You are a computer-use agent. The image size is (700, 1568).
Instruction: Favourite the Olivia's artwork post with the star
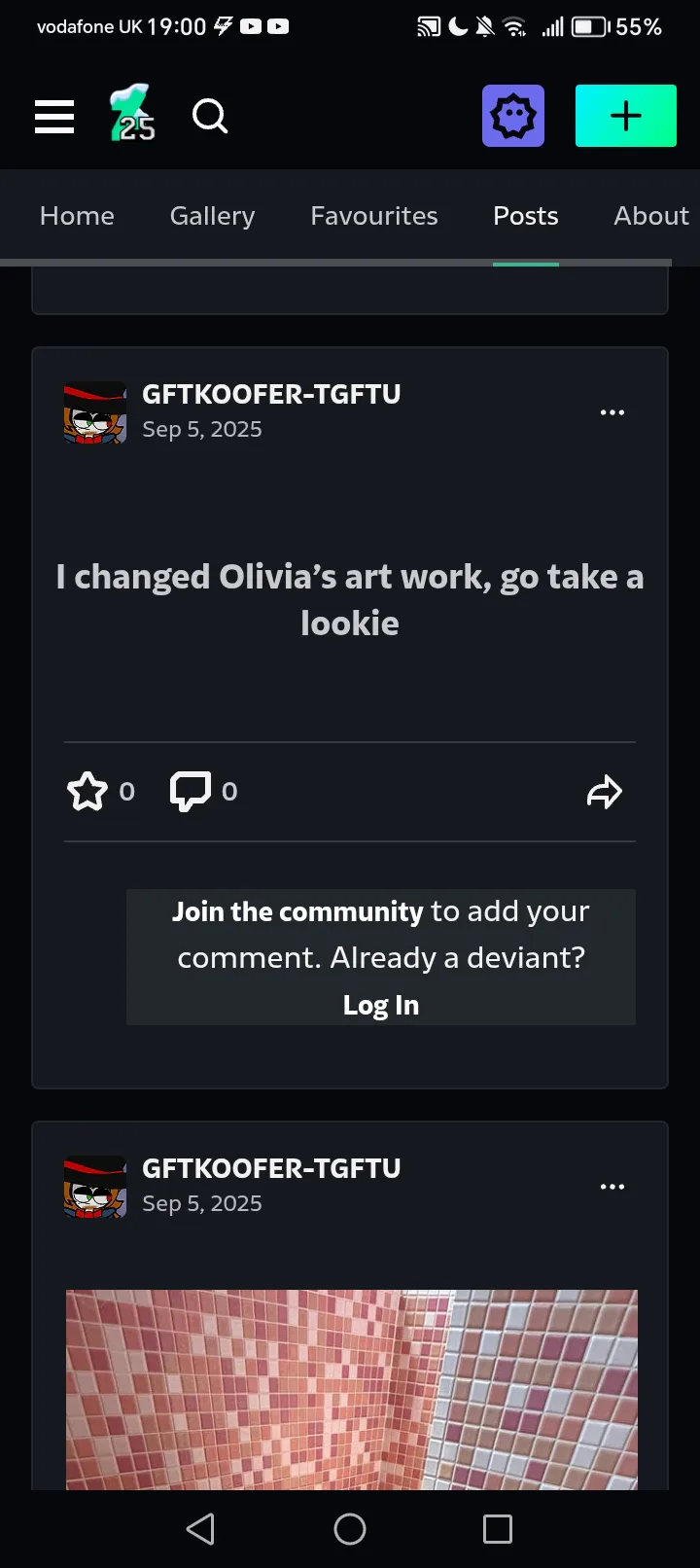[87, 792]
